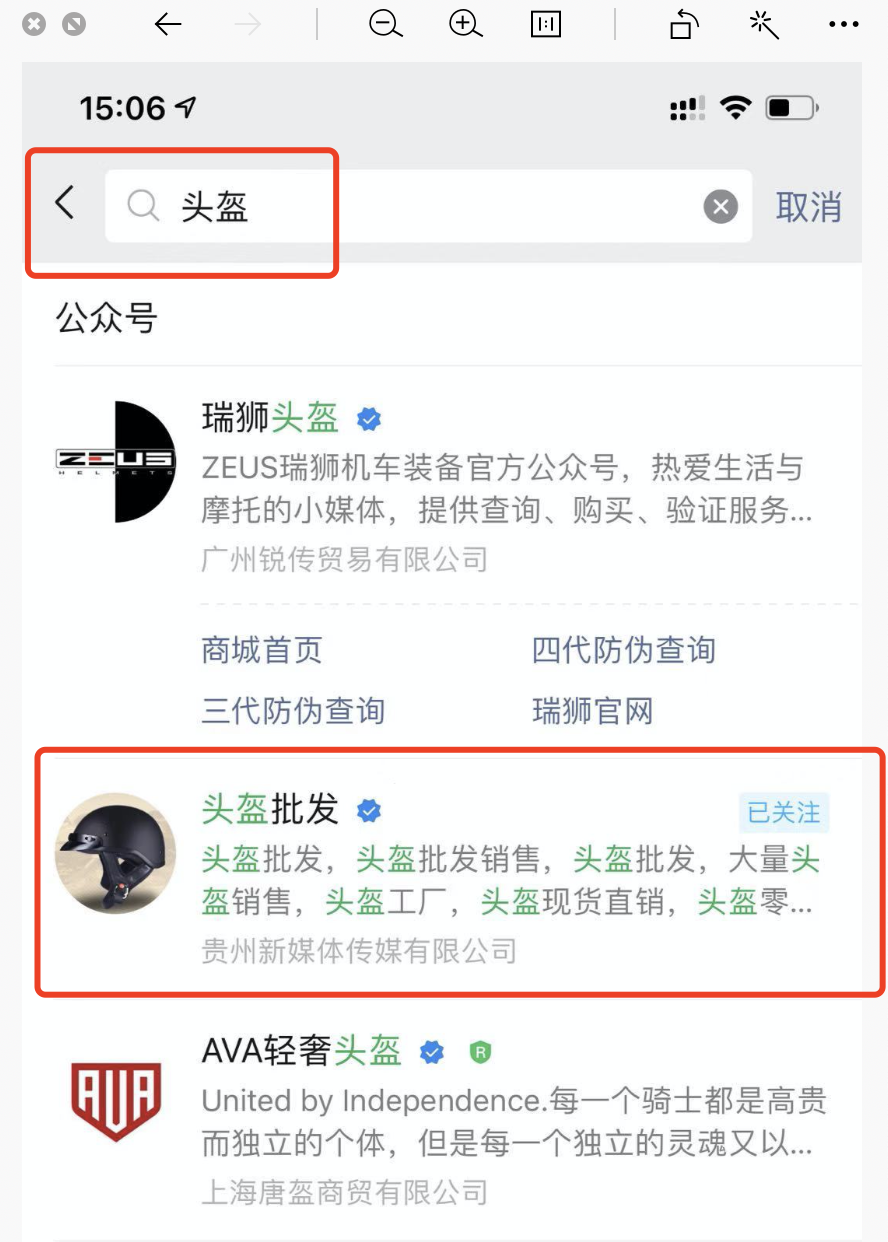Screen dimensions: 888x1242
Task: Open the magic wand tool
Action: pyautogui.click(x=764, y=25)
